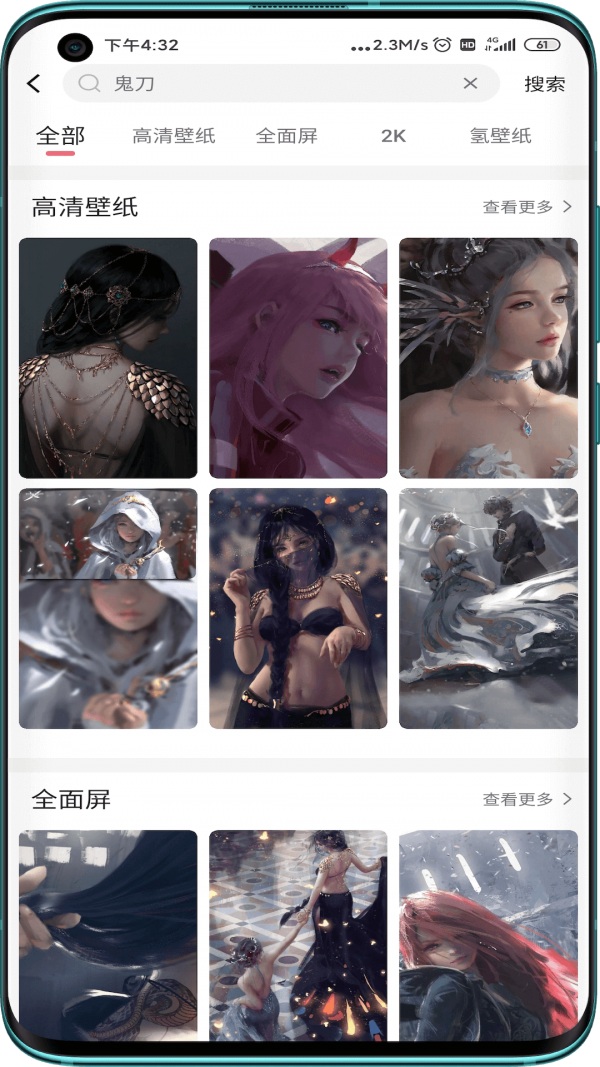Tap 查看更多 for the 高清壁纸 section
Screen dimensions: 600x1067
point(527,207)
